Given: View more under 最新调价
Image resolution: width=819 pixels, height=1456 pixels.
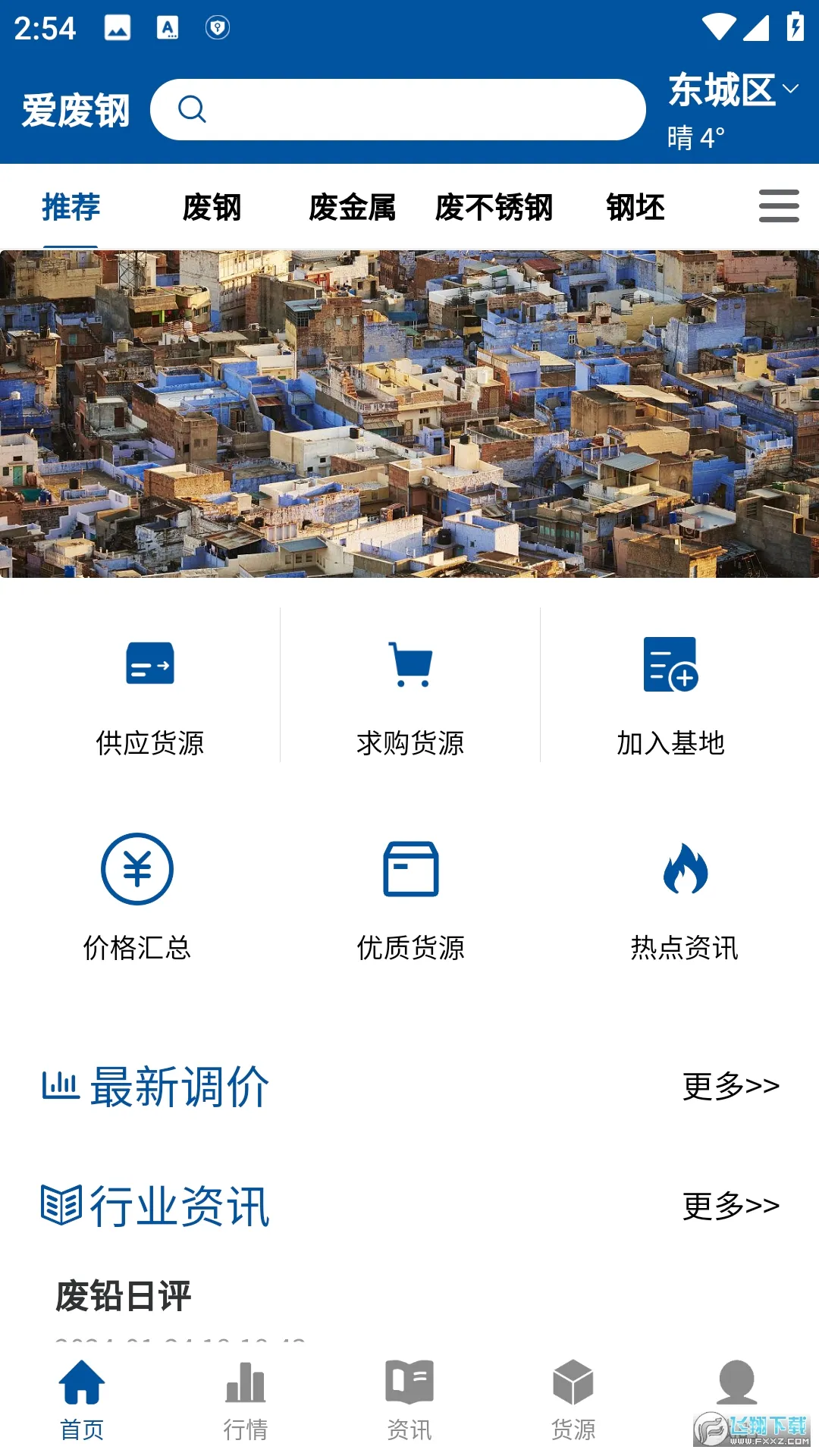Looking at the screenshot, I should coord(731,1086).
